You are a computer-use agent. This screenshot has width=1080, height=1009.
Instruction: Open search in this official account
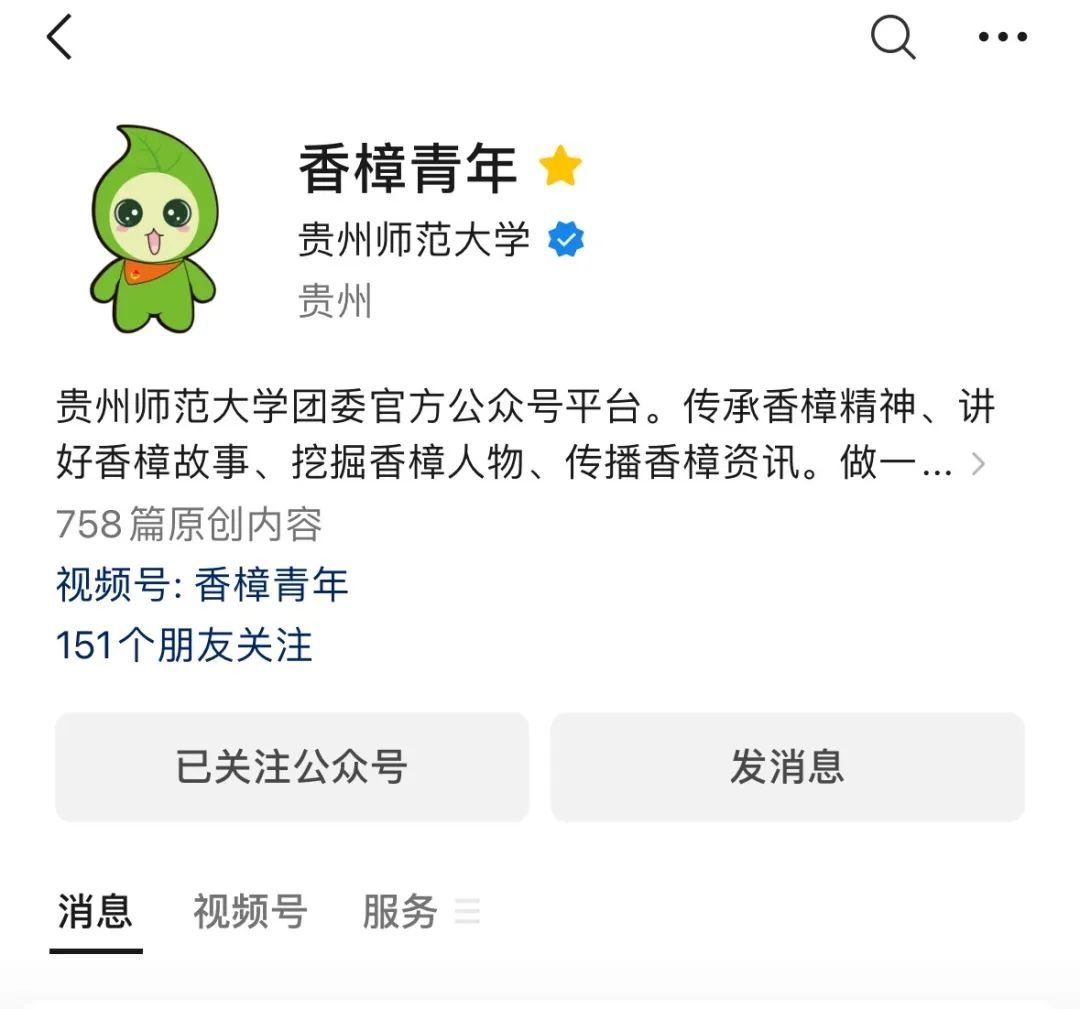pos(892,39)
